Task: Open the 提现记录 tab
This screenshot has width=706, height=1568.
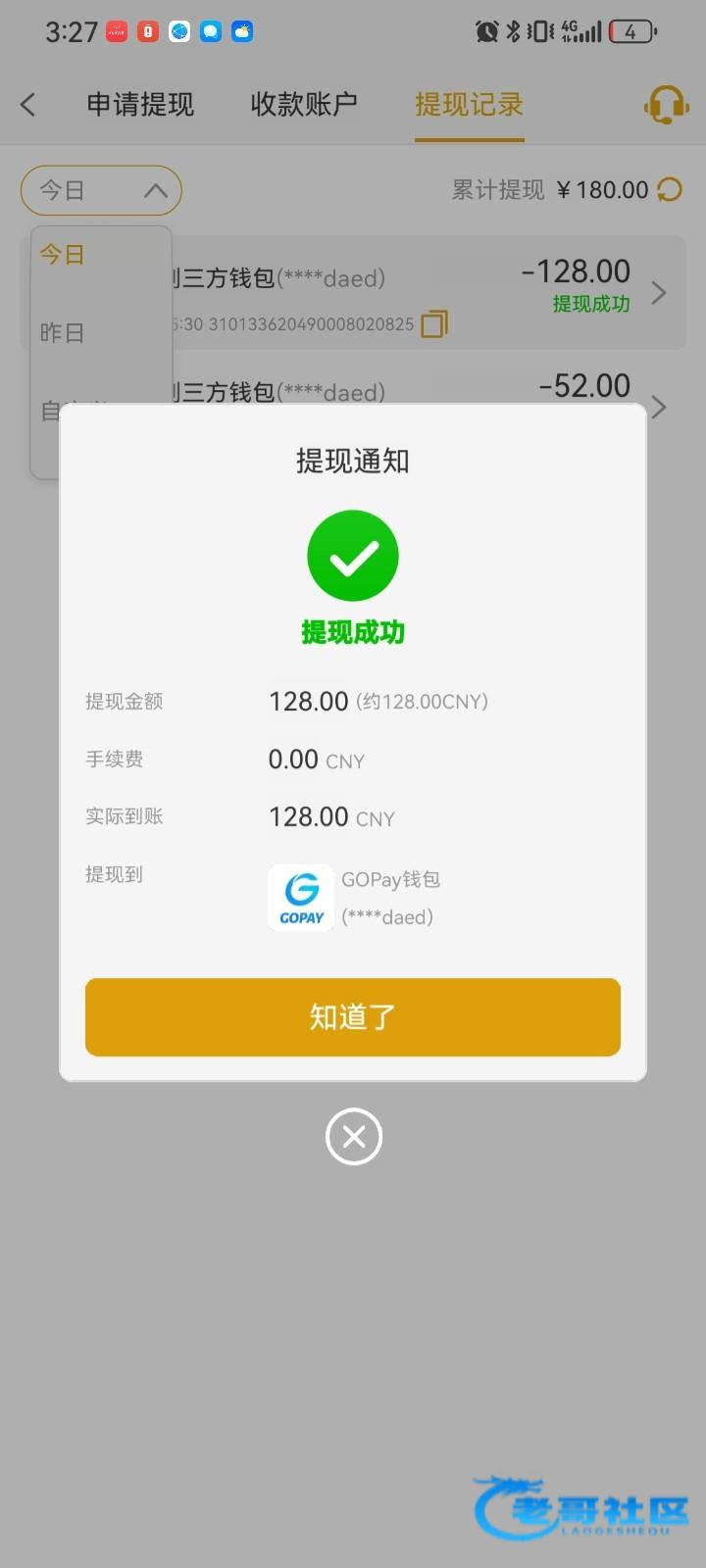Action: [469, 104]
